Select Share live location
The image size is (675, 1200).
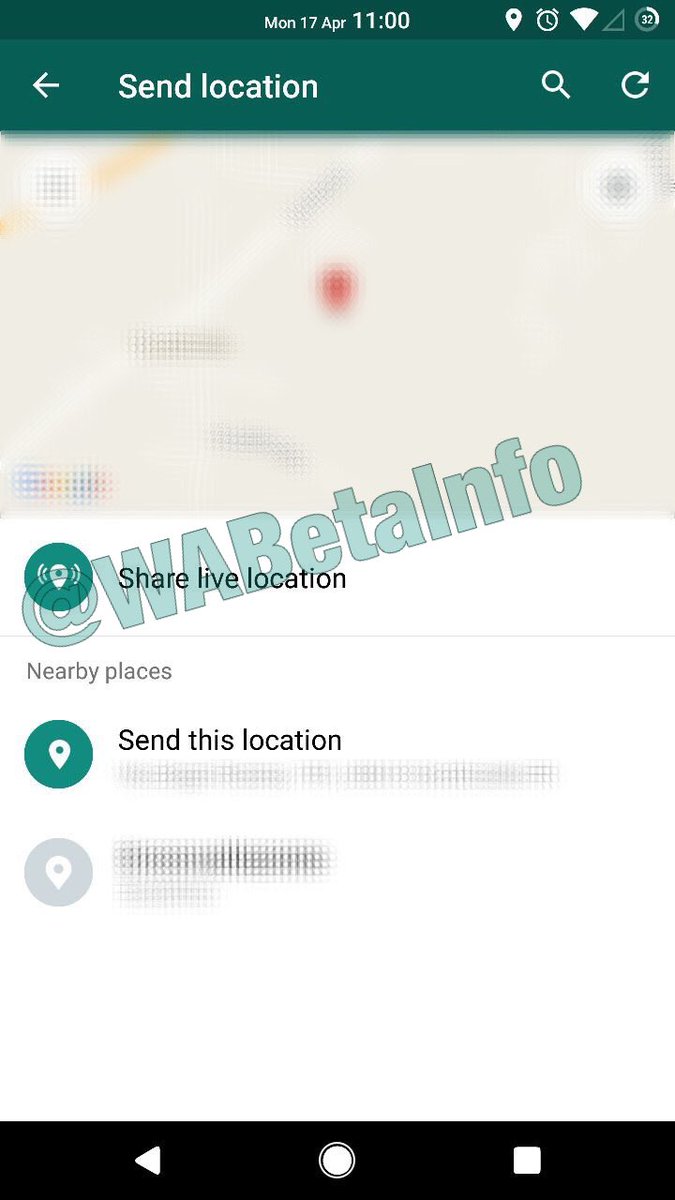[x=232, y=578]
